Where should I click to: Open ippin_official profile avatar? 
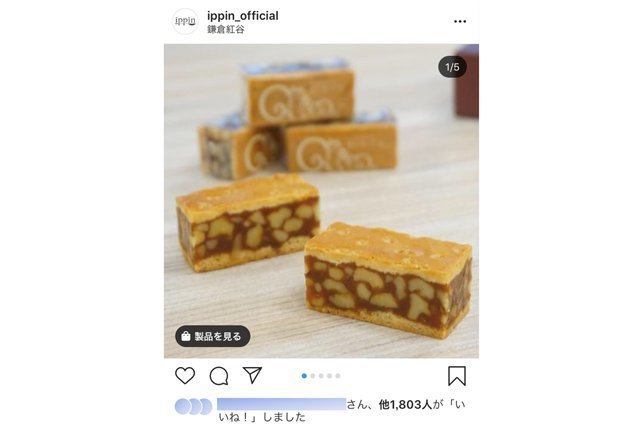(x=185, y=21)
